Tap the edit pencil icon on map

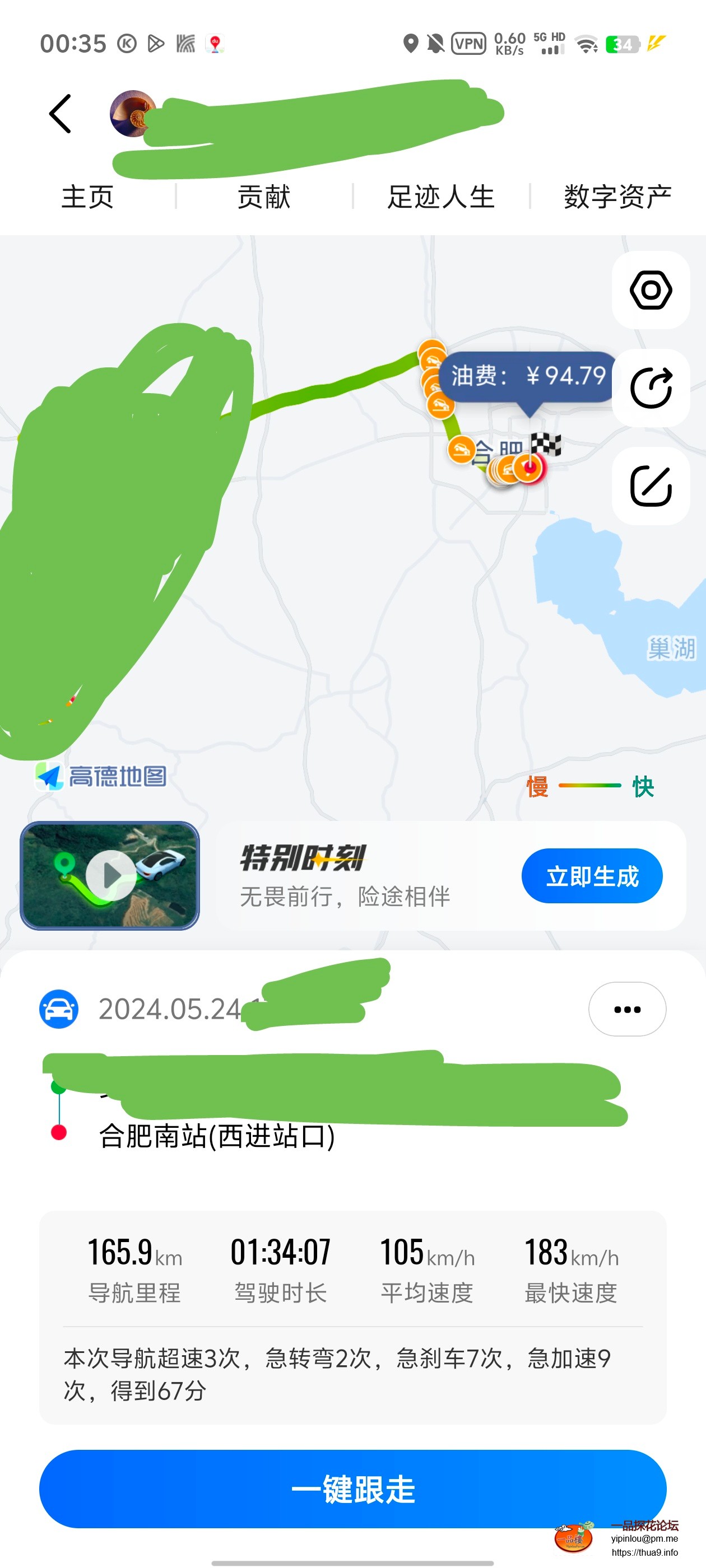[650, 486]
